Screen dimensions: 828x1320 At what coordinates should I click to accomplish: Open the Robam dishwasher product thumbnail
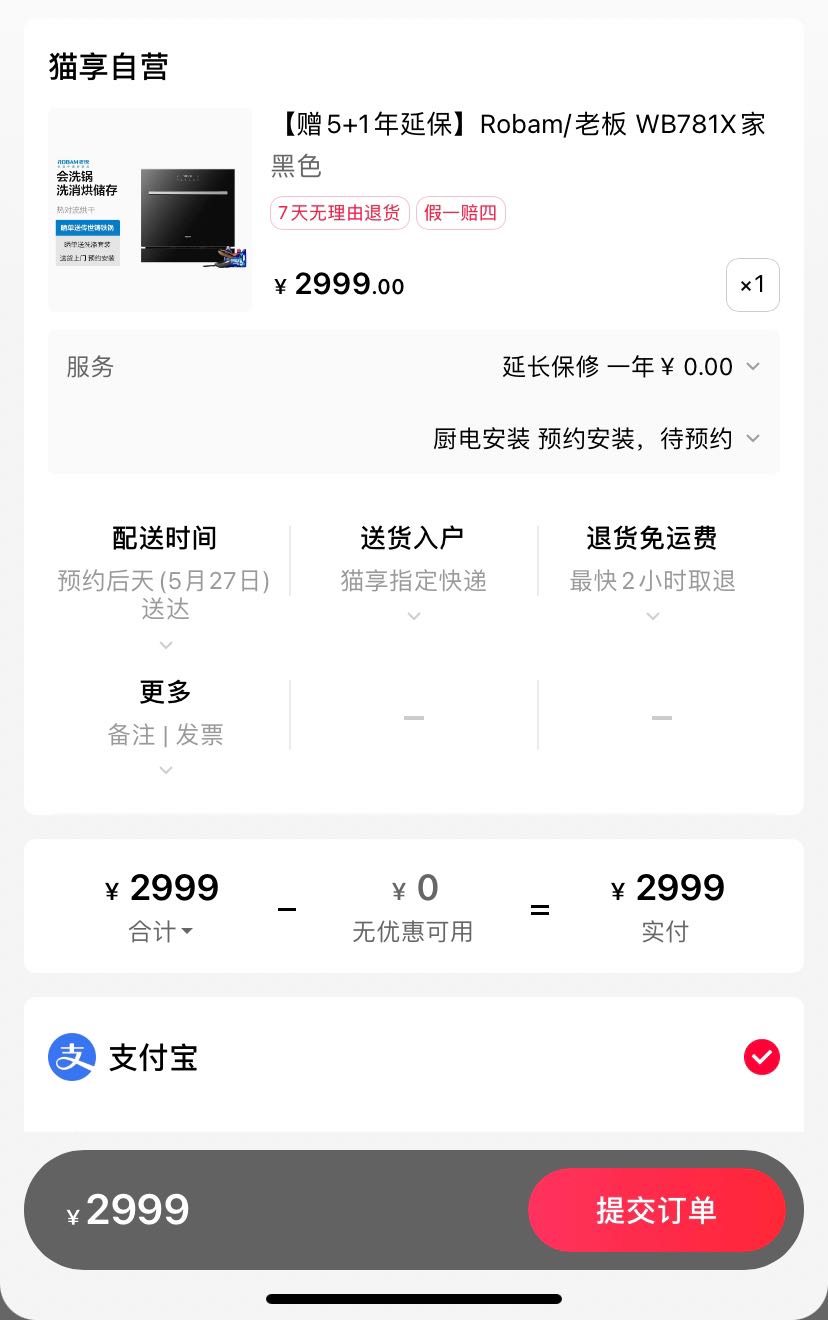(x=150, y=210)
